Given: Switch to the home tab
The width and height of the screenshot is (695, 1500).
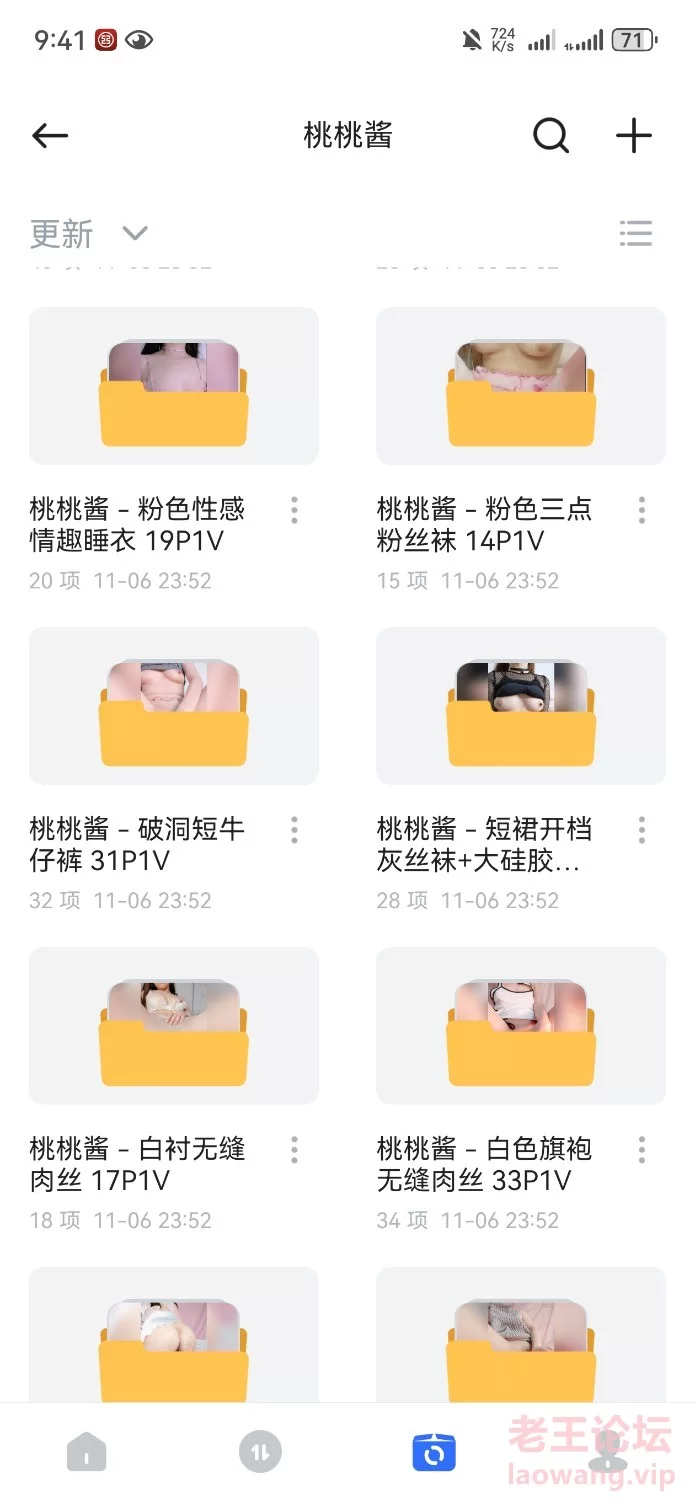Looking at the screenshot, I should 87,1451.
